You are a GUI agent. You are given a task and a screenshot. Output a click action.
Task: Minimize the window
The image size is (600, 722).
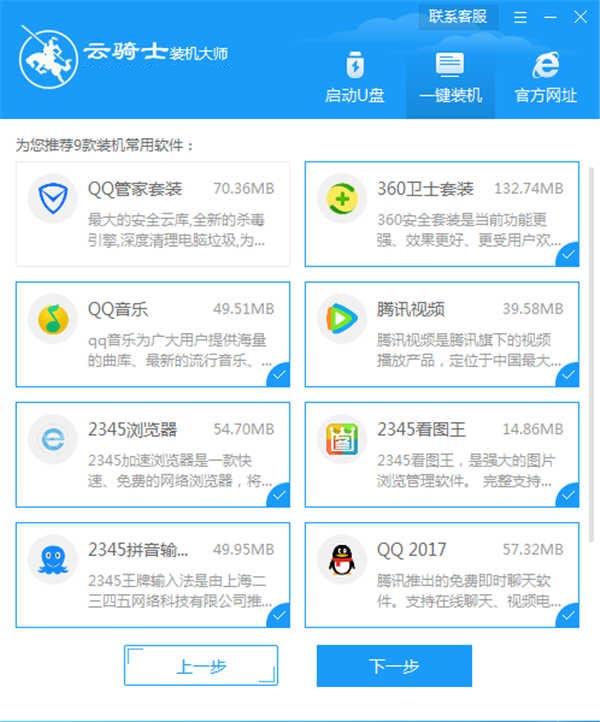pos(548,17)
